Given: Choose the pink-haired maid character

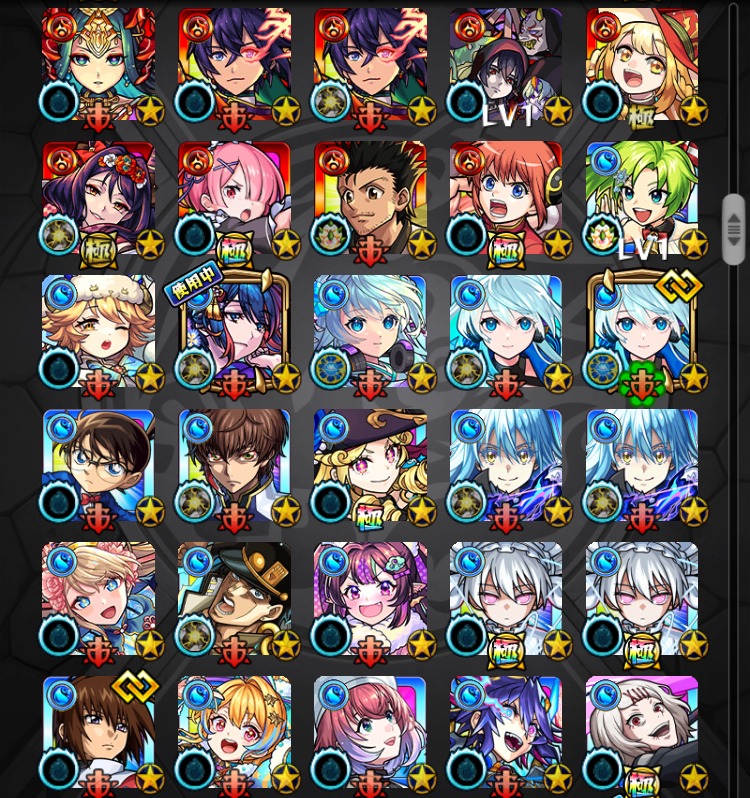Looking at the screenshot, I should coord(234,198).
